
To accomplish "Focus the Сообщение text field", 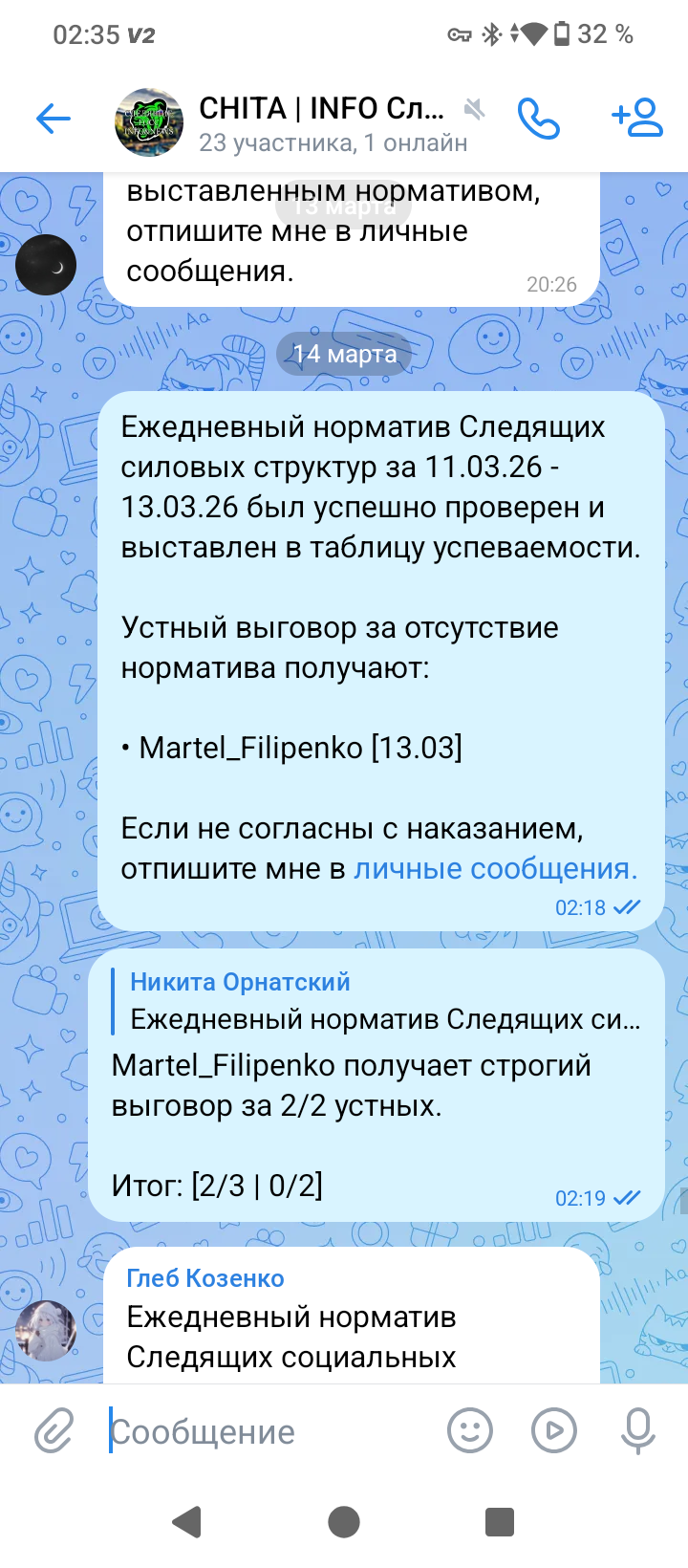I will point(268,1431).
